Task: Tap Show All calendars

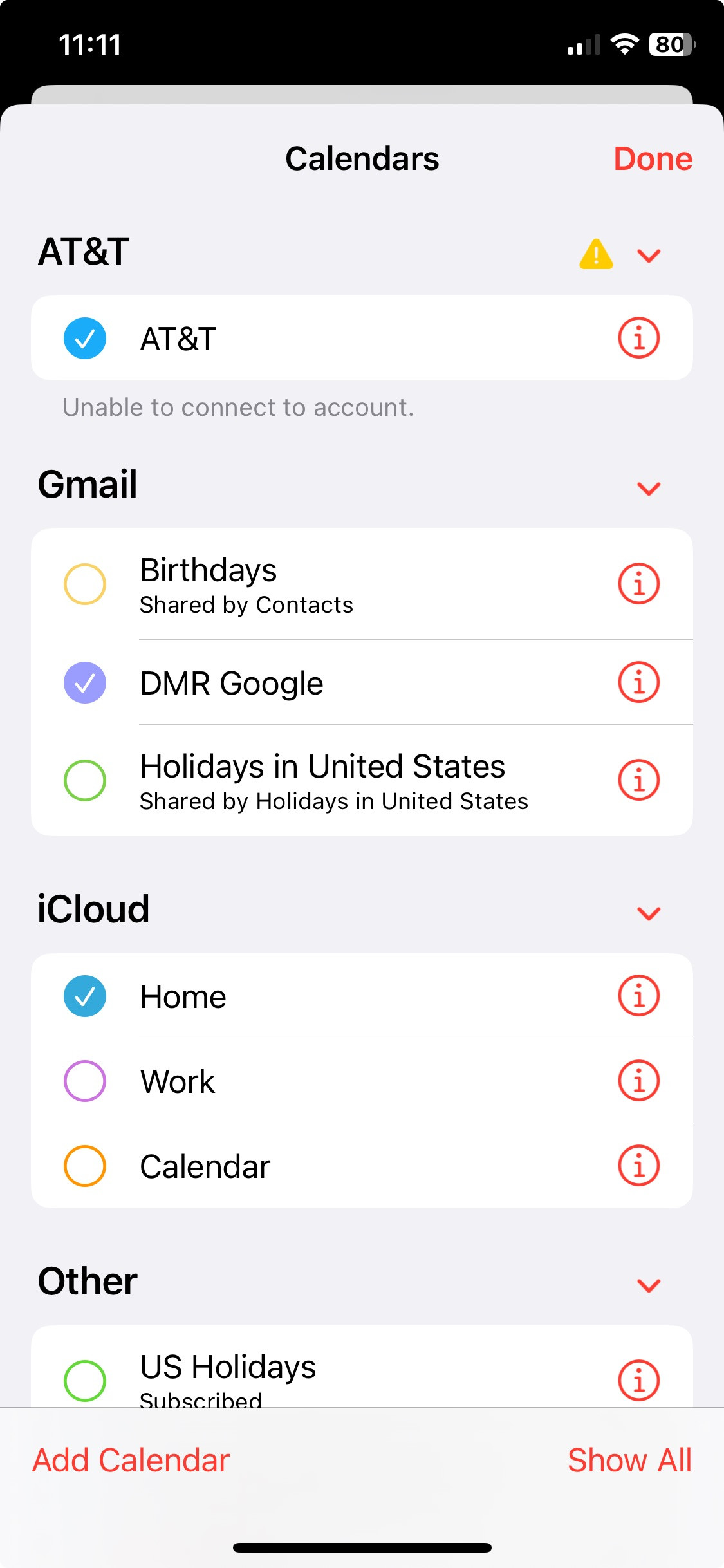Action: [629, 1461]
